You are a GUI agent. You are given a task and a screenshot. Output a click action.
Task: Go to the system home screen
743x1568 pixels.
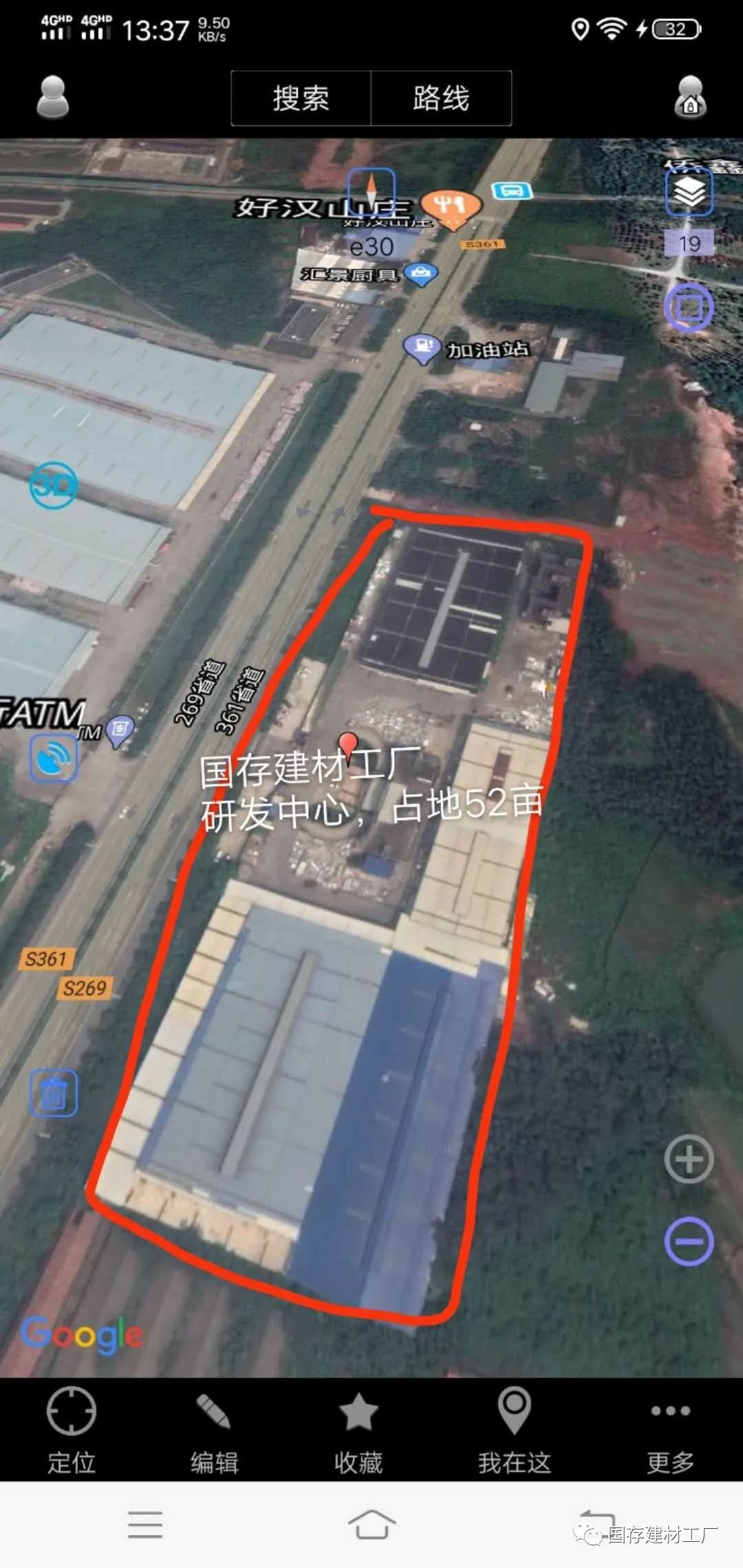(x=371, y=1525)
